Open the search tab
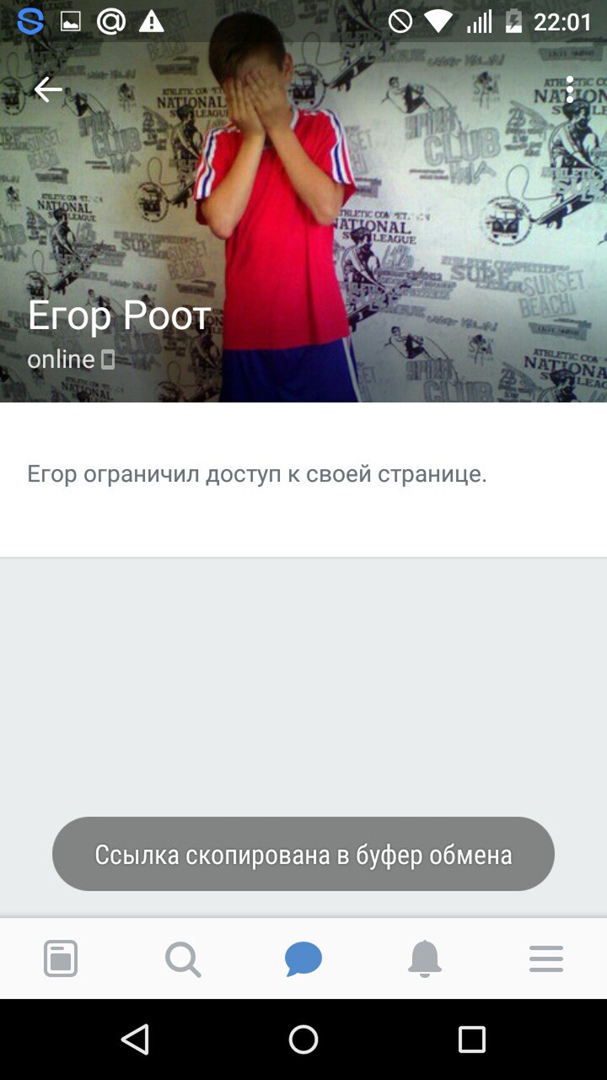Viewport: 607px width, 1080px height. [182, 959]
